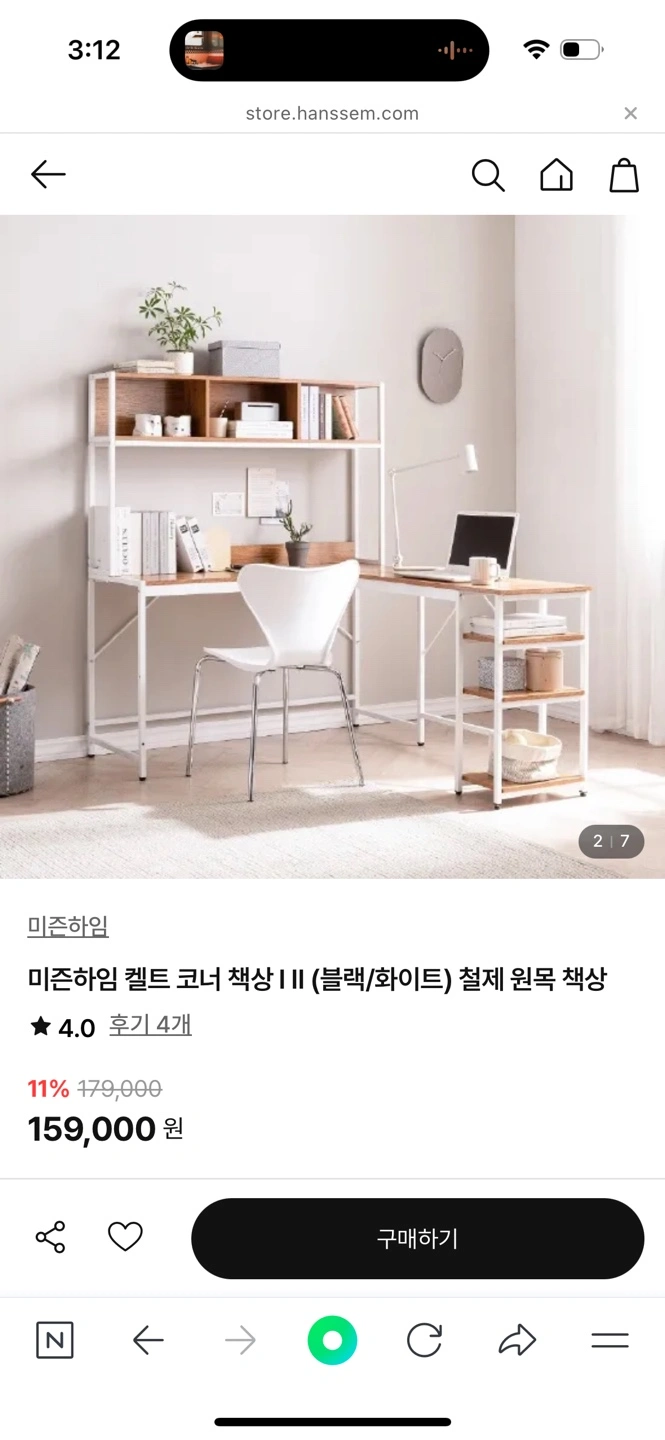Tap the green circle Naver button
Viewport: 665px width, 1440px height.
[x=332, y=1340]
